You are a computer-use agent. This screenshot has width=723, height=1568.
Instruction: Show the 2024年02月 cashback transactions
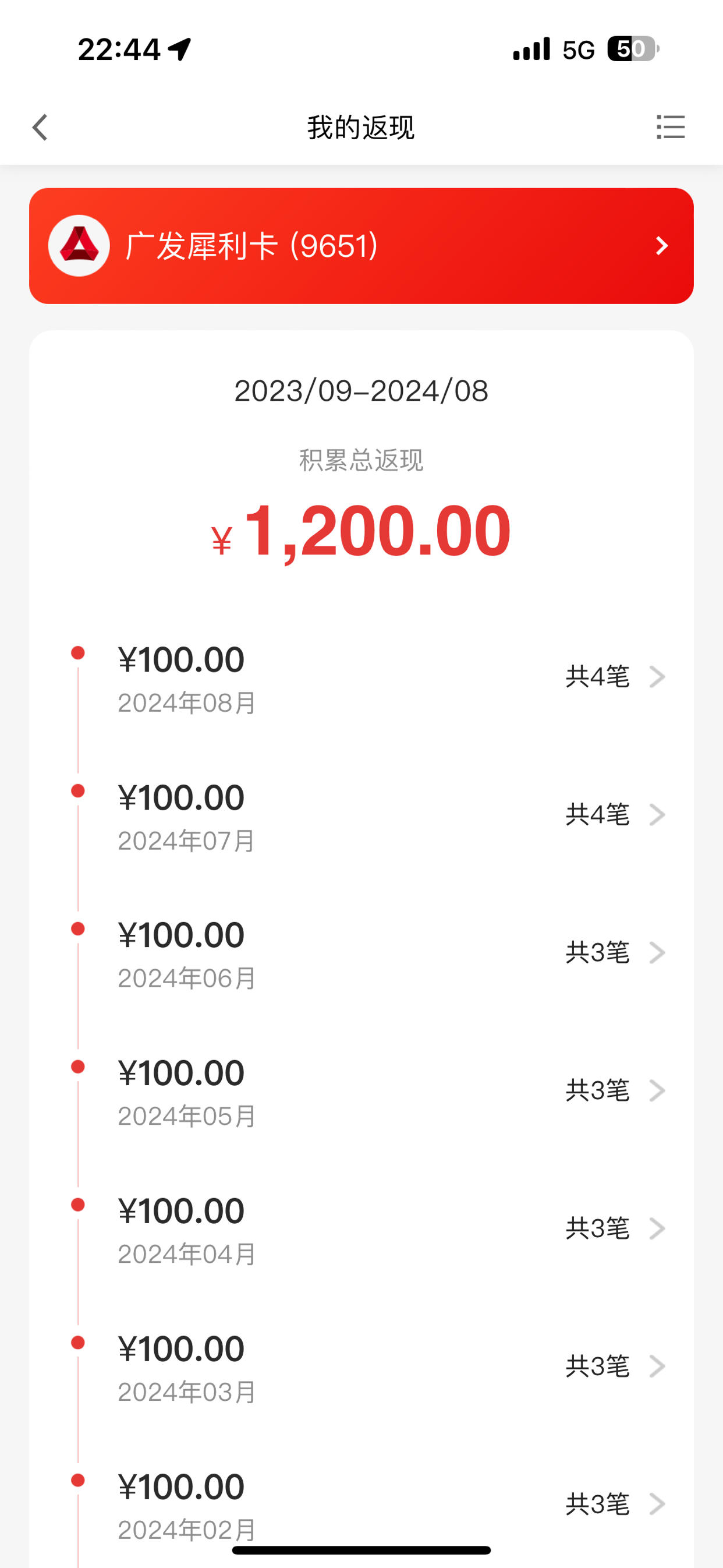click(x=361, y=1506)
